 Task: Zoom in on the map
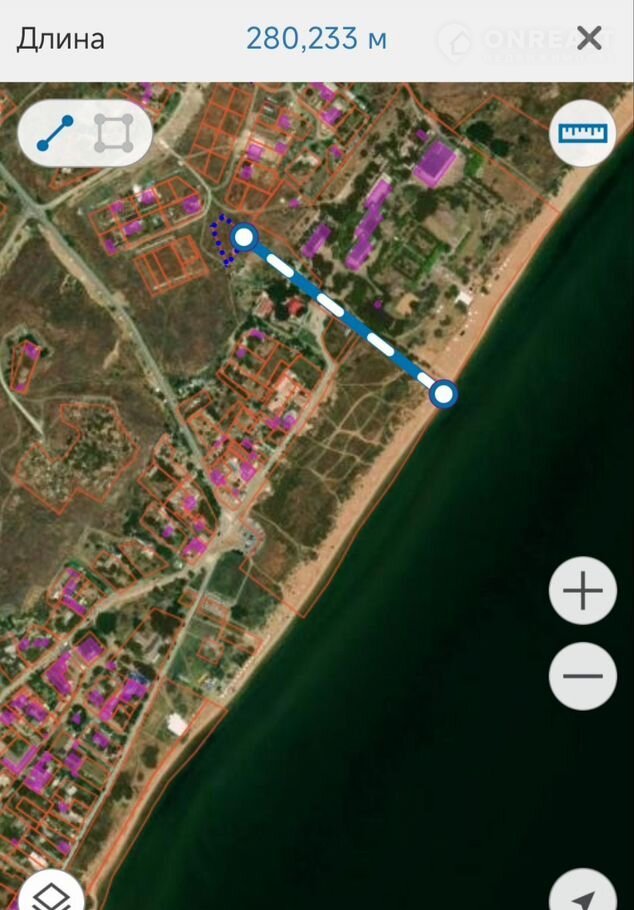click(x=582, y=592)
